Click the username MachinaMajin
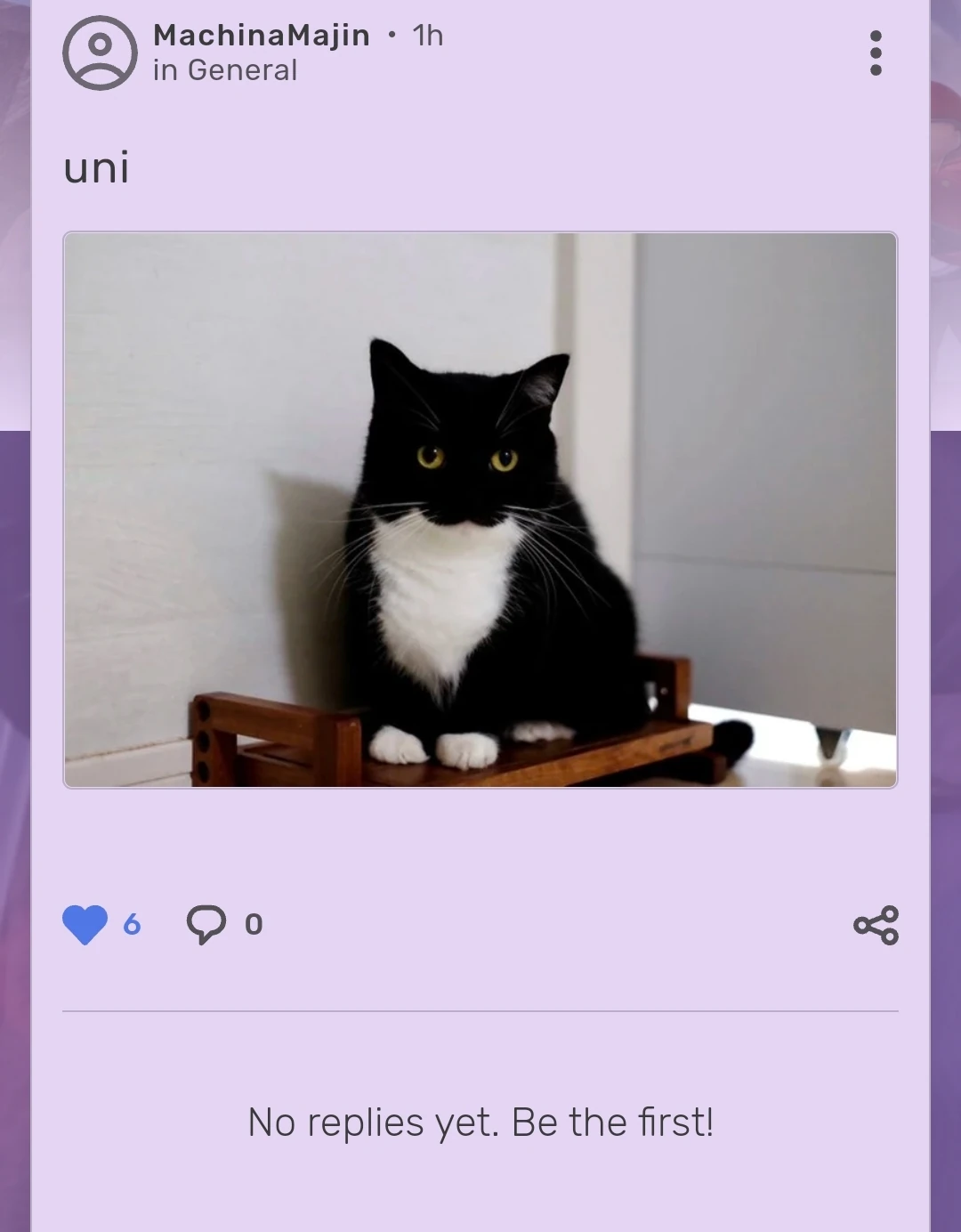Screen dimensions: 961x1232 coord(262,36)
